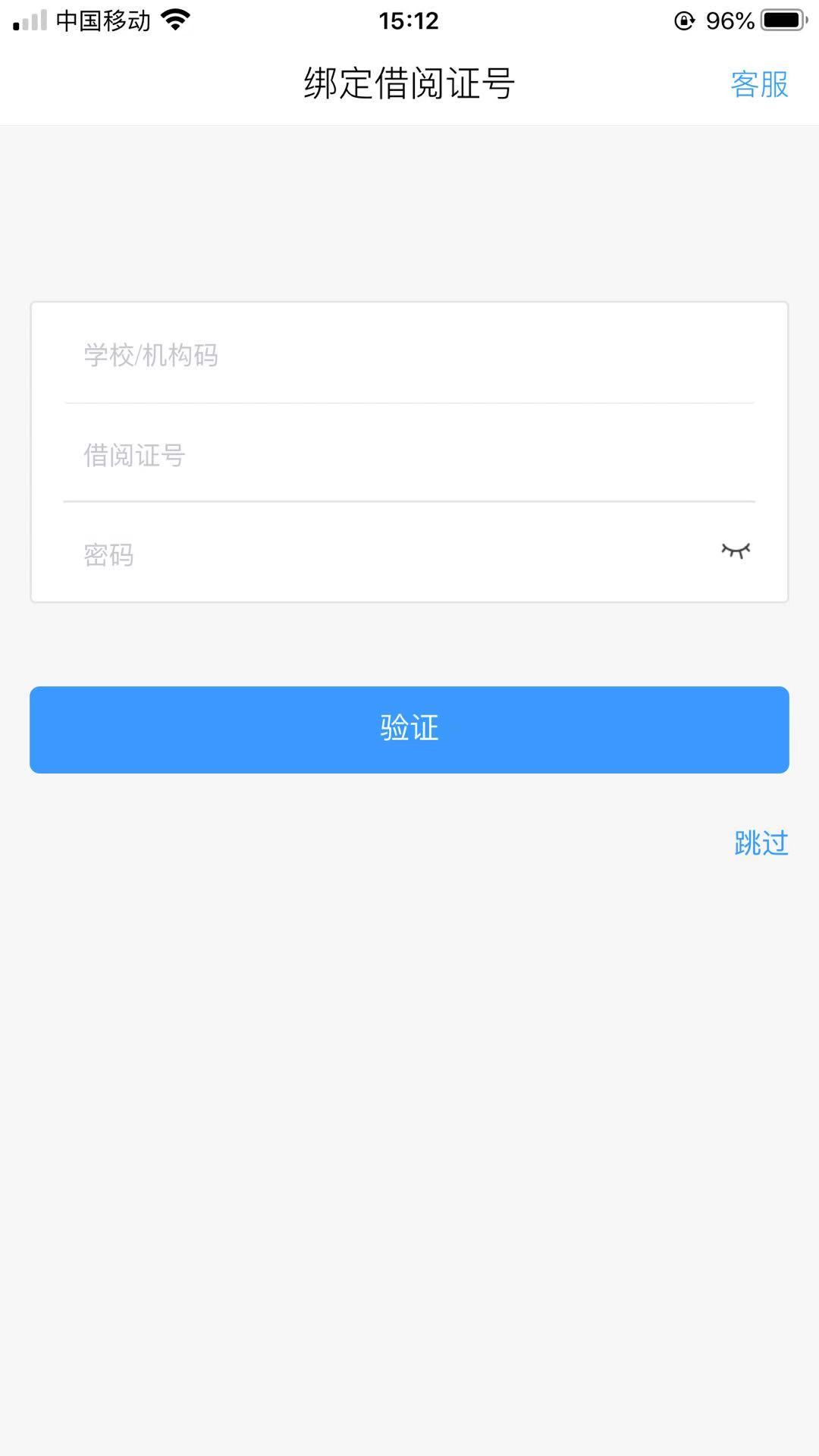The image size is (819, 1456).
Task: Tap the blue 验证 button
Action: click(409, 730)
